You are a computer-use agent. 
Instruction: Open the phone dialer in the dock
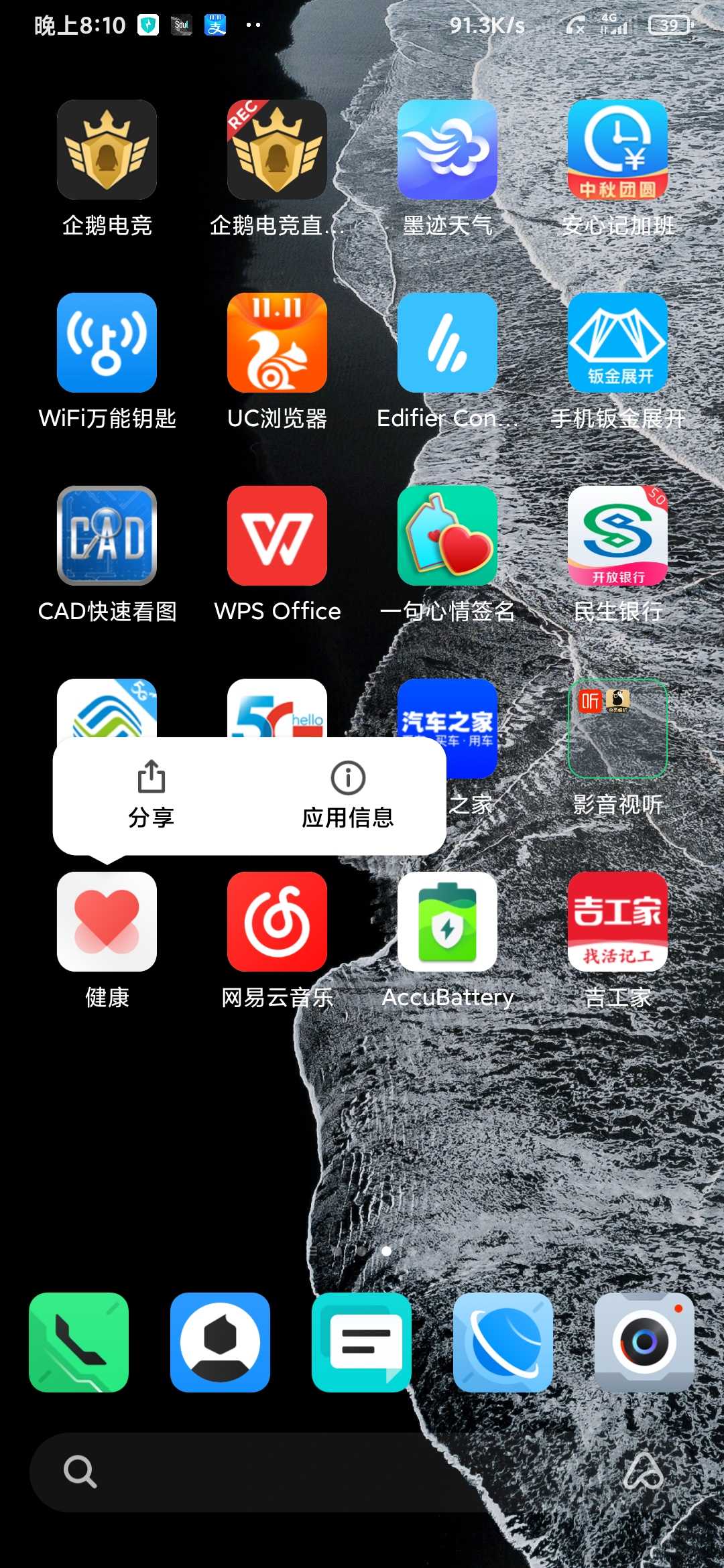pos(78,1342)
